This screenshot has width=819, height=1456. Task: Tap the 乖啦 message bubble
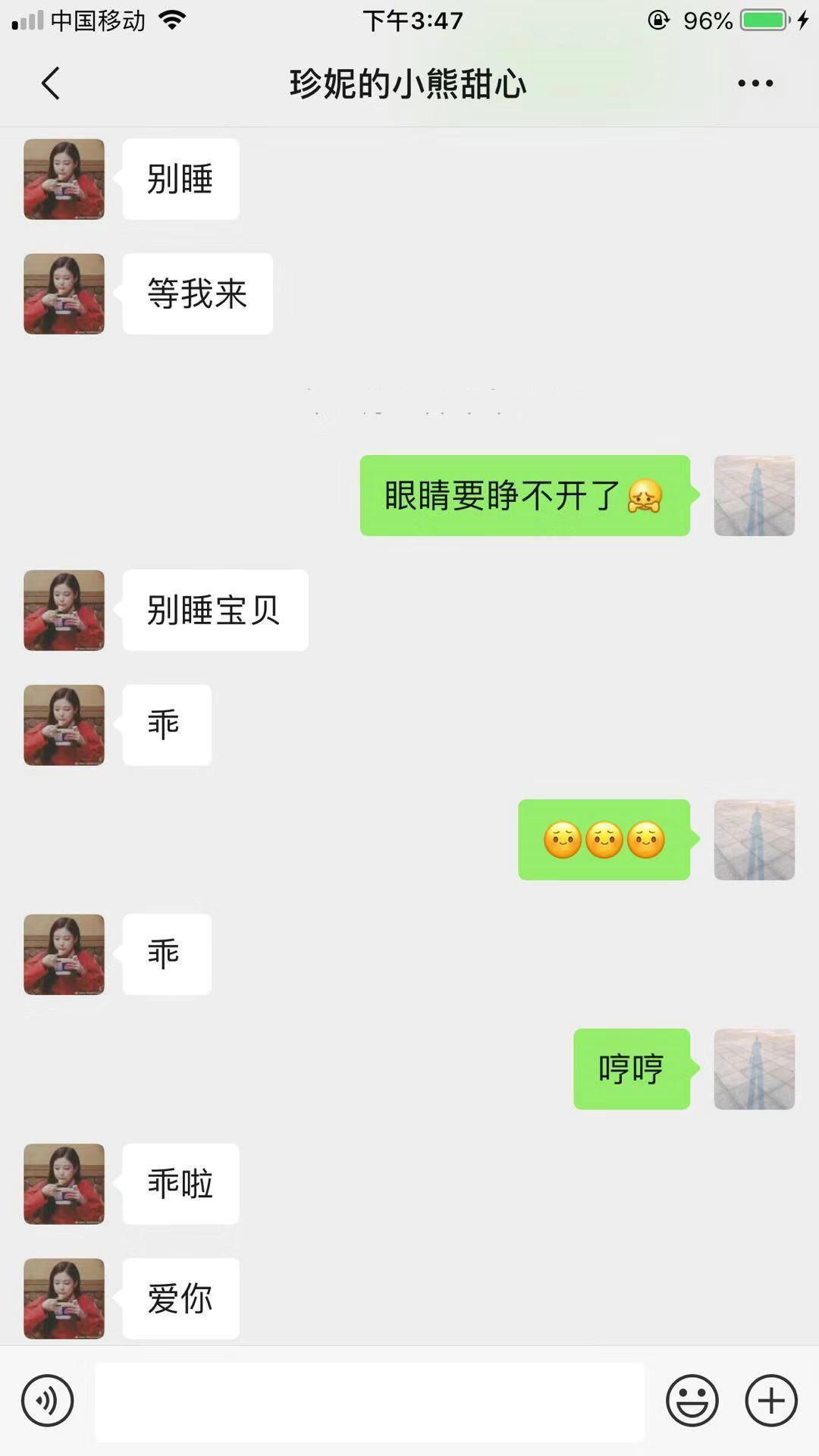[x=180, y=1183]
